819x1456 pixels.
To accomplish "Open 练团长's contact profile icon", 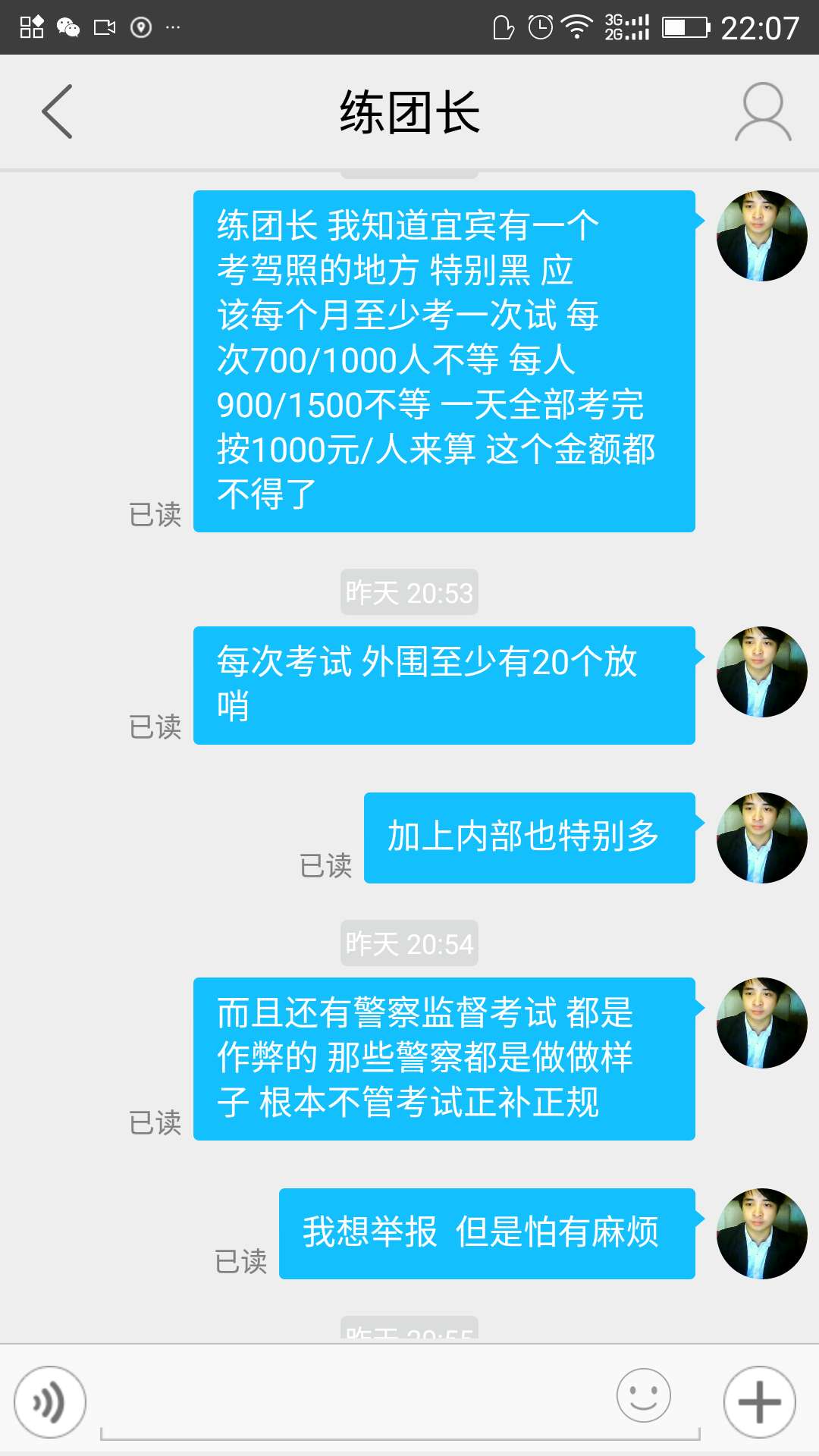I will pyautogui.click(x=762, y=111).
